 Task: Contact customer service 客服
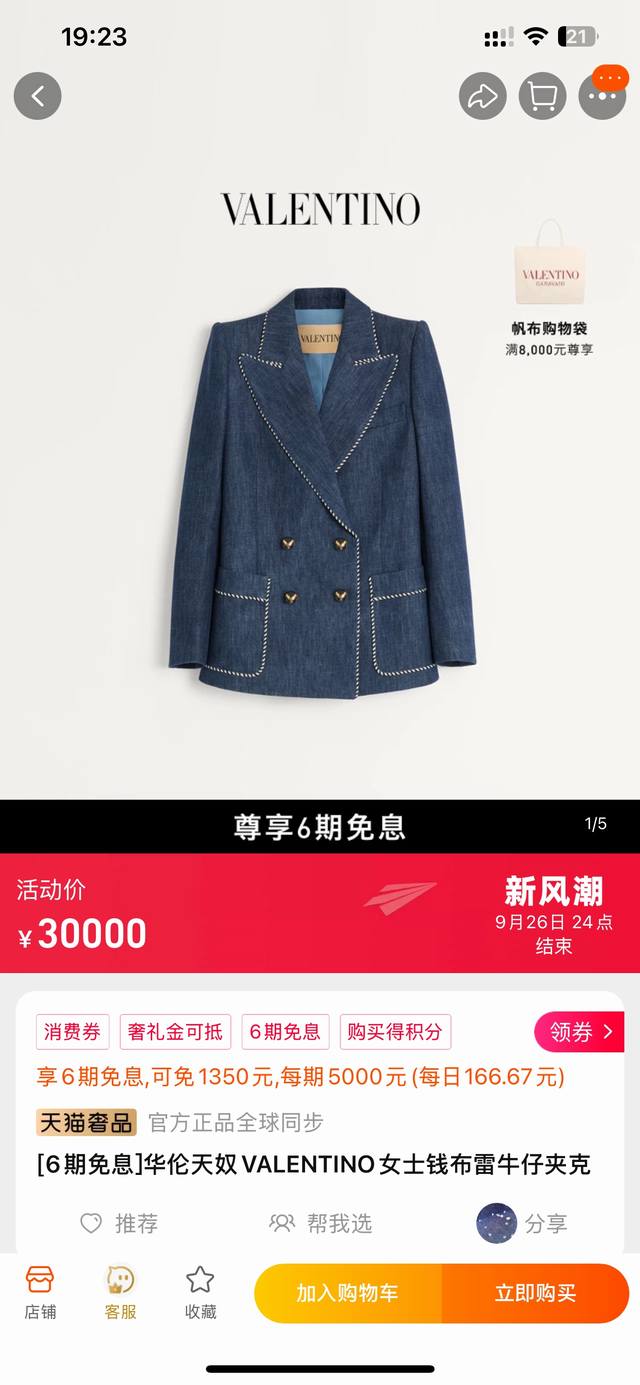pyautogui.click(x=120, y=1292)
